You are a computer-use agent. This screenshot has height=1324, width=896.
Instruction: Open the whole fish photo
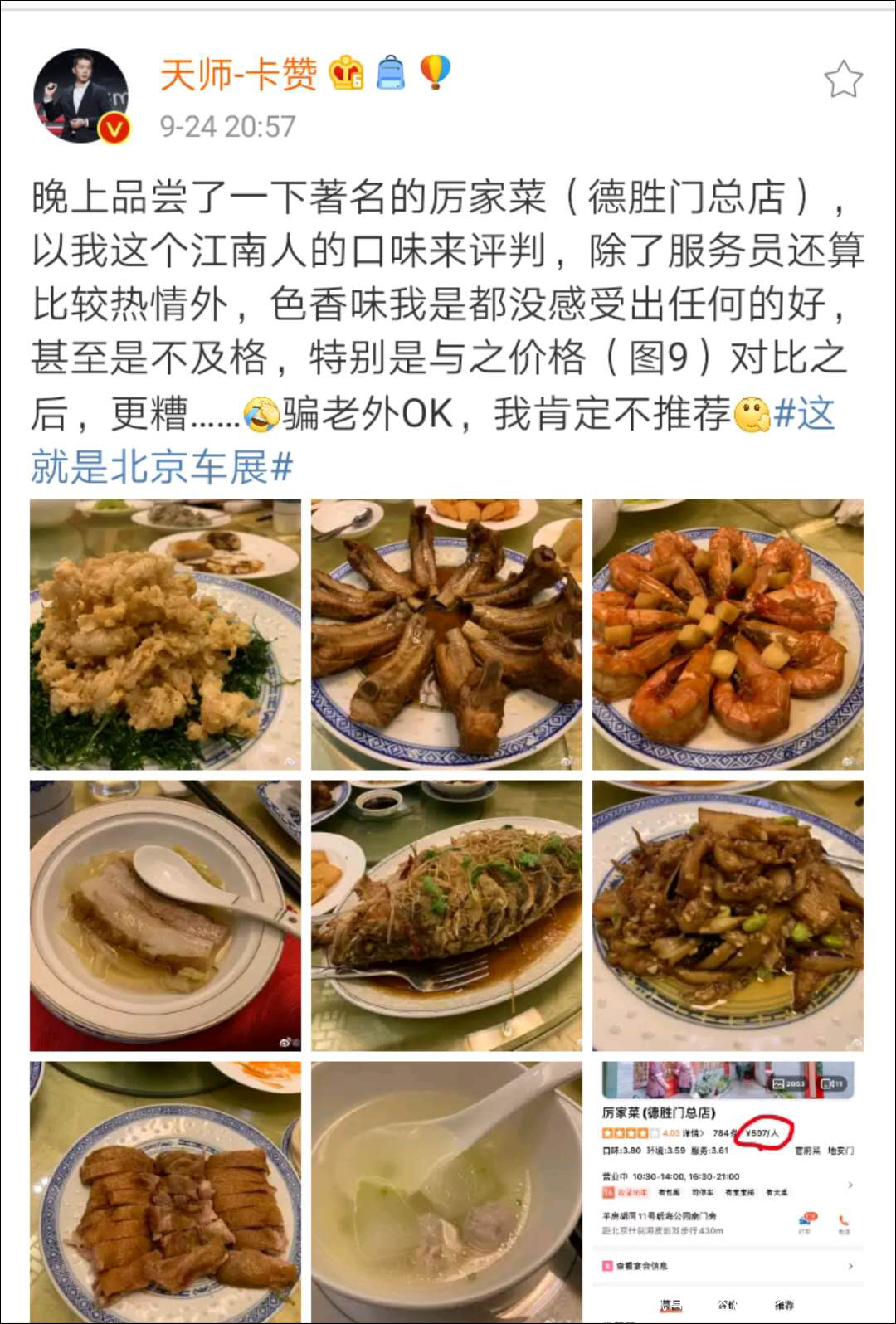(x=446, y=915)
